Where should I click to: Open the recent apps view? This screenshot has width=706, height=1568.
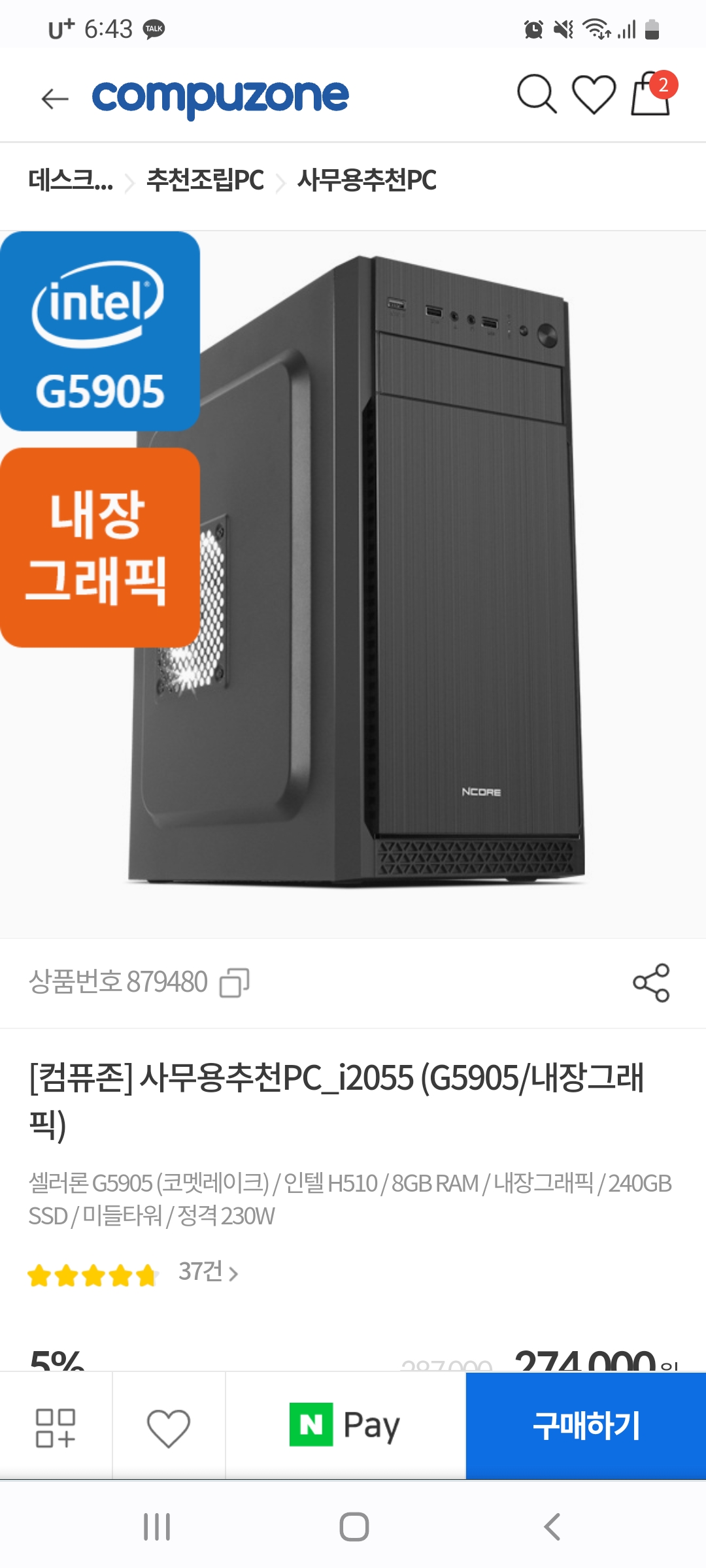point(157,1527)
